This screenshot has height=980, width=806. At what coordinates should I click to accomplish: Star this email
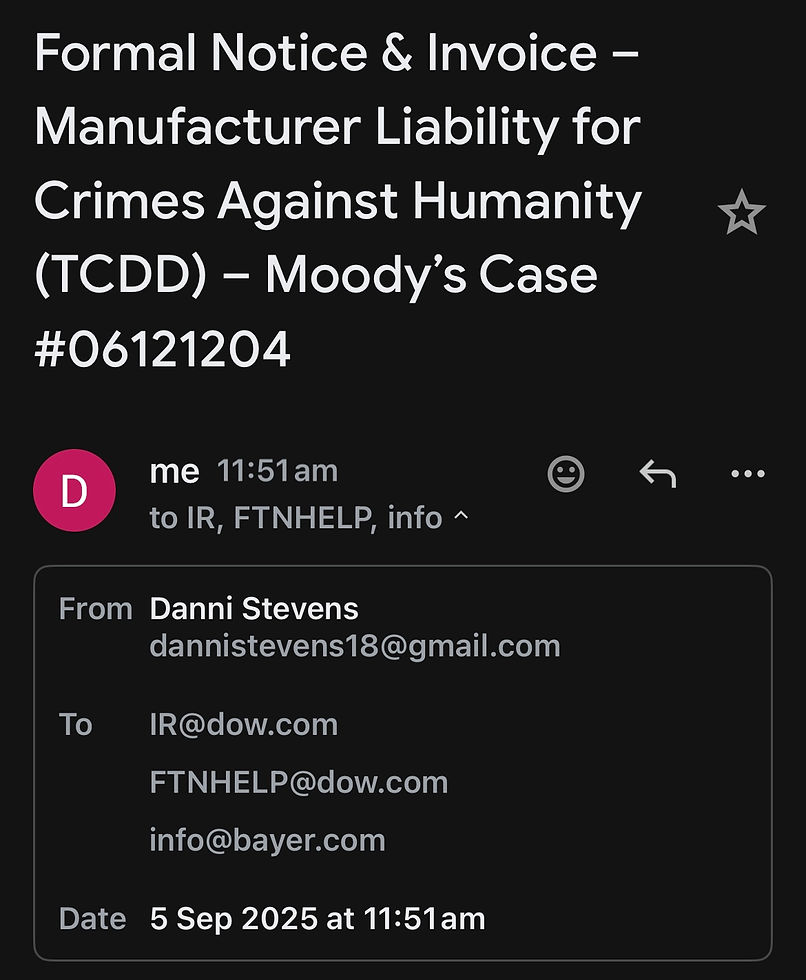click(741, 212)
